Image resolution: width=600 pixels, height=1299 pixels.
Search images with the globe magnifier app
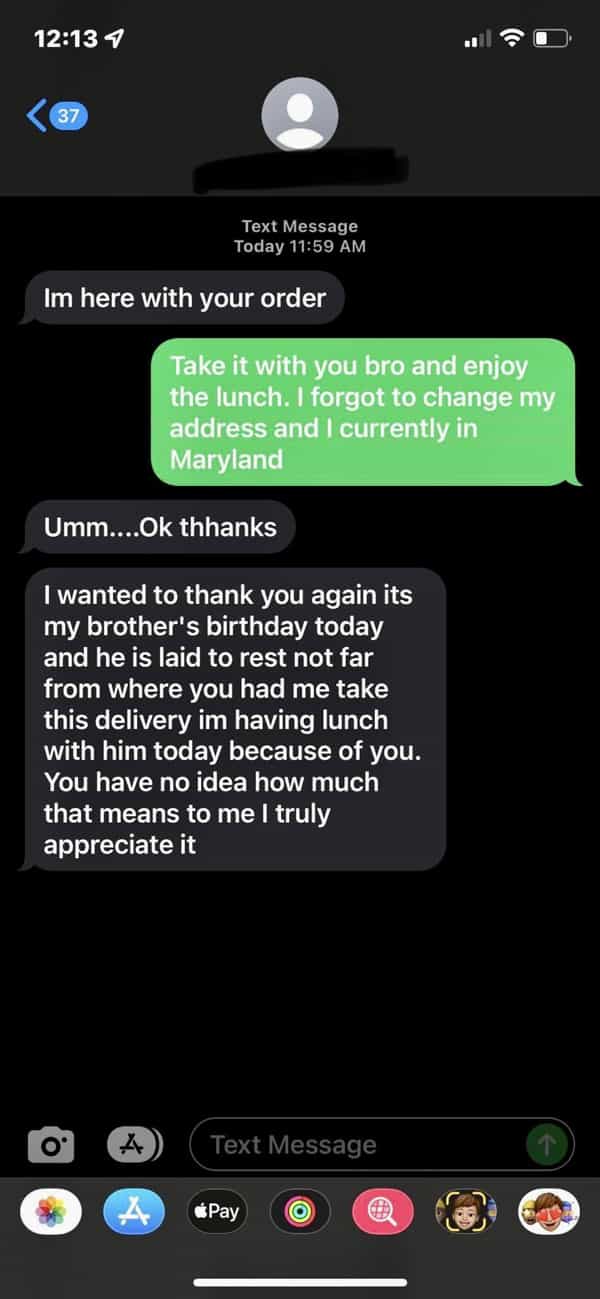tap(382, 1212)
